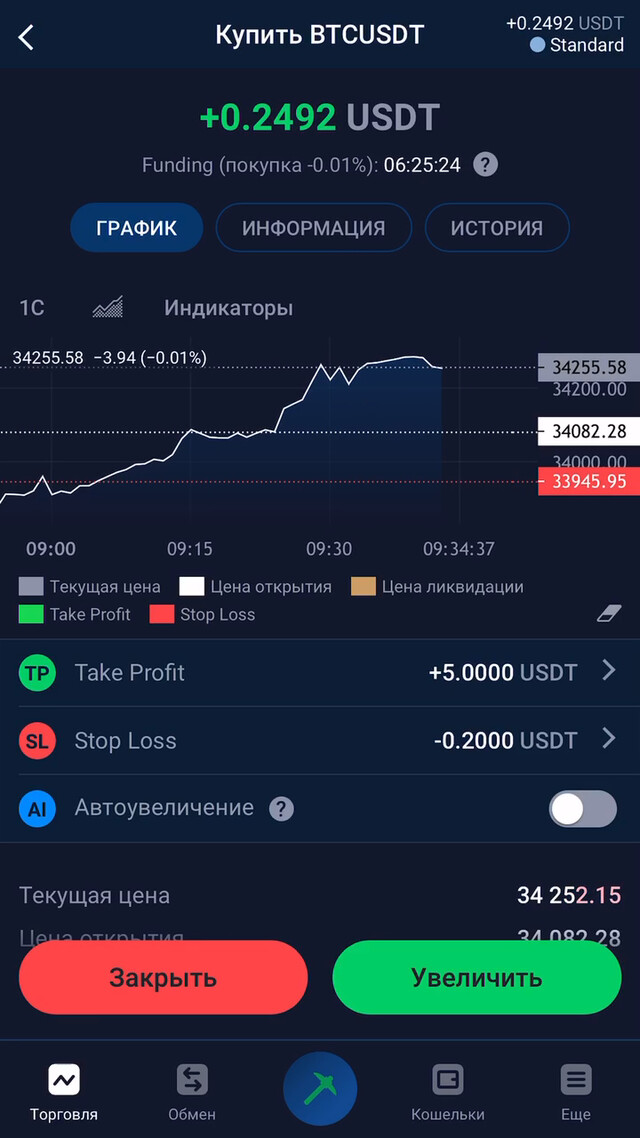
Task: Change the chart type icon
Action: pyautogui.click(x=107, y=307)
